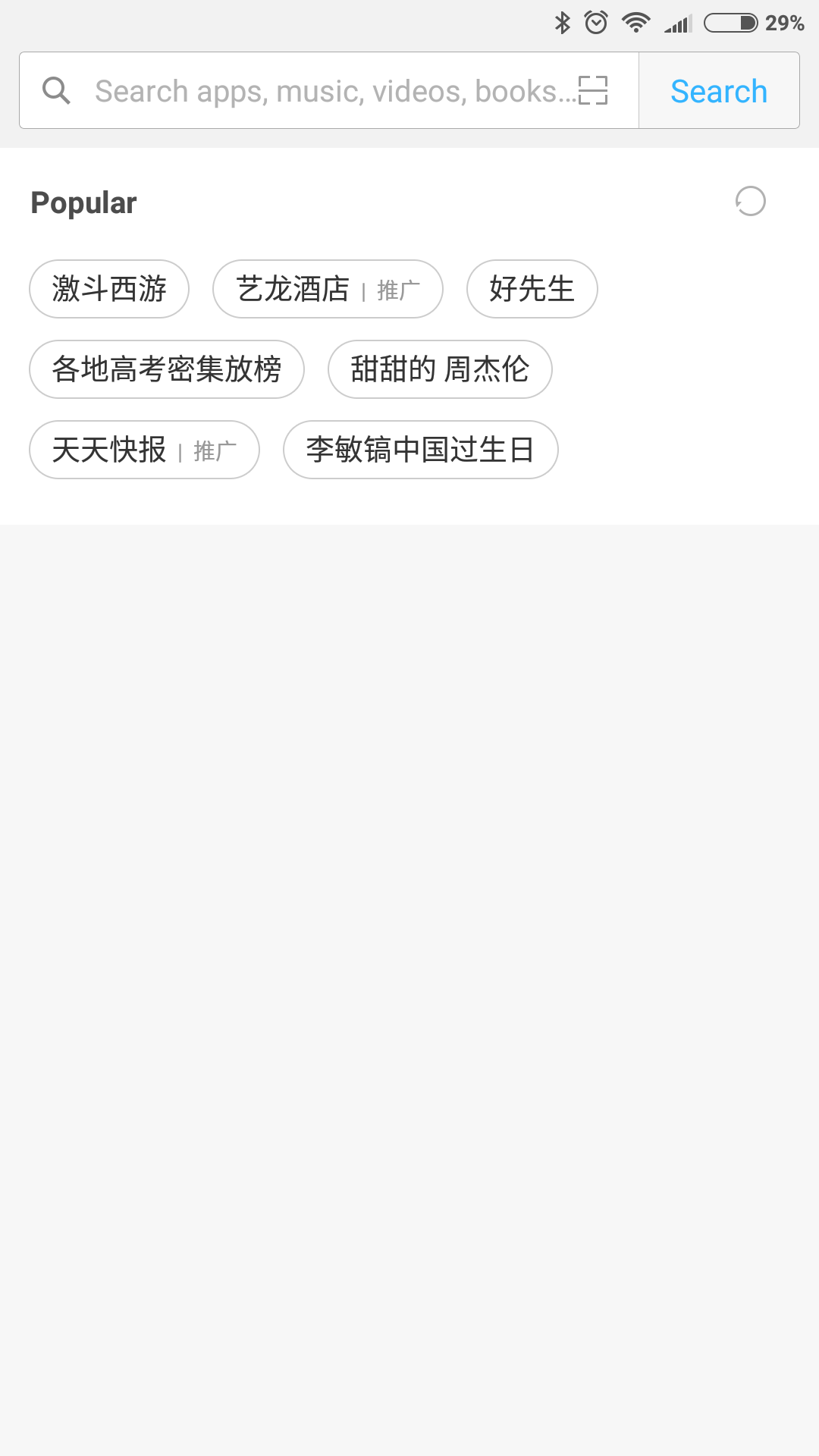819x1456 pixels.
Task: Select the 艺龙酒店 promoted chip
Action: pyautogui.click(x=328, y=289)
